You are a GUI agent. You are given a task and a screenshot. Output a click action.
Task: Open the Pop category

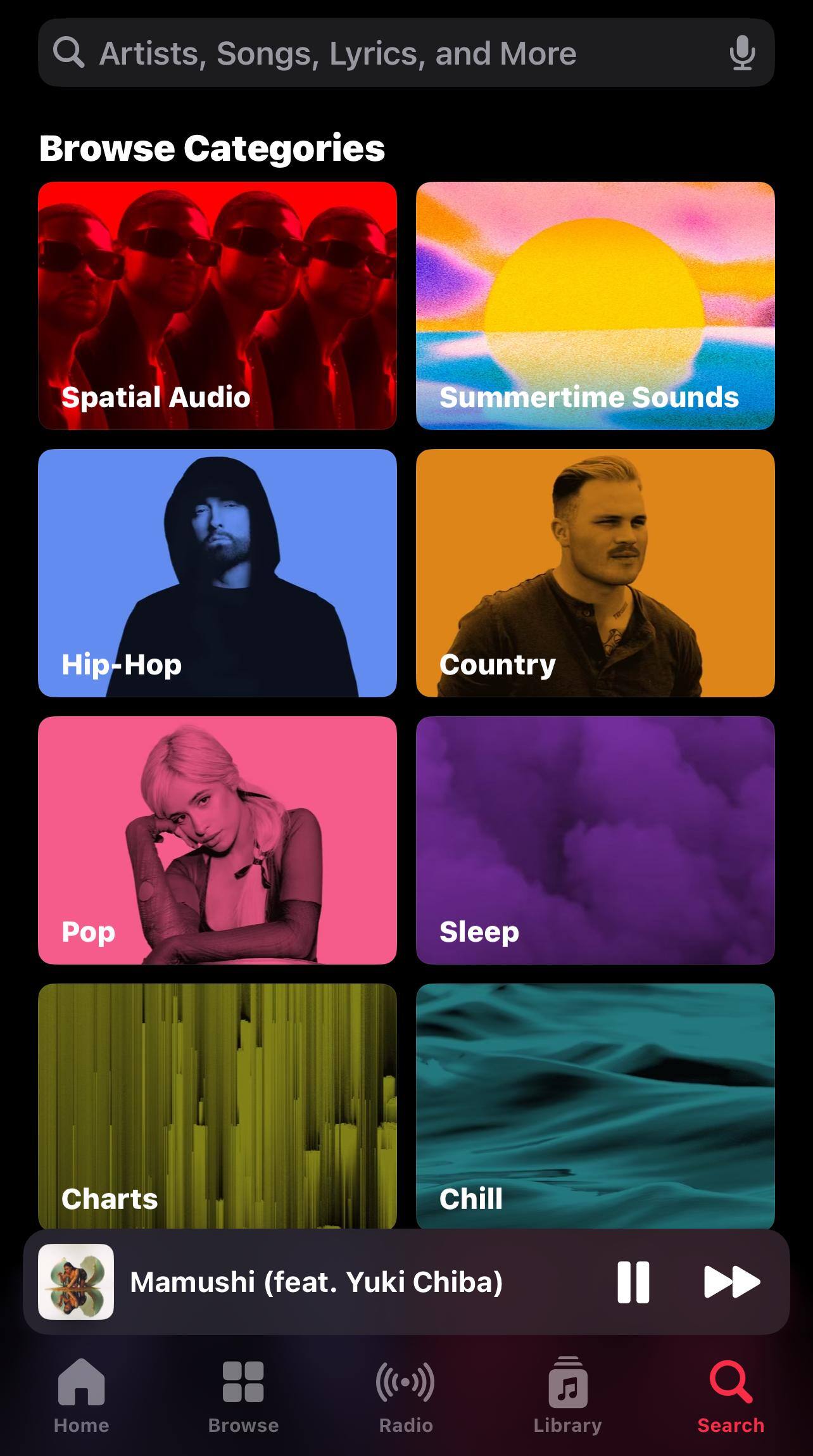coord(217,840)
